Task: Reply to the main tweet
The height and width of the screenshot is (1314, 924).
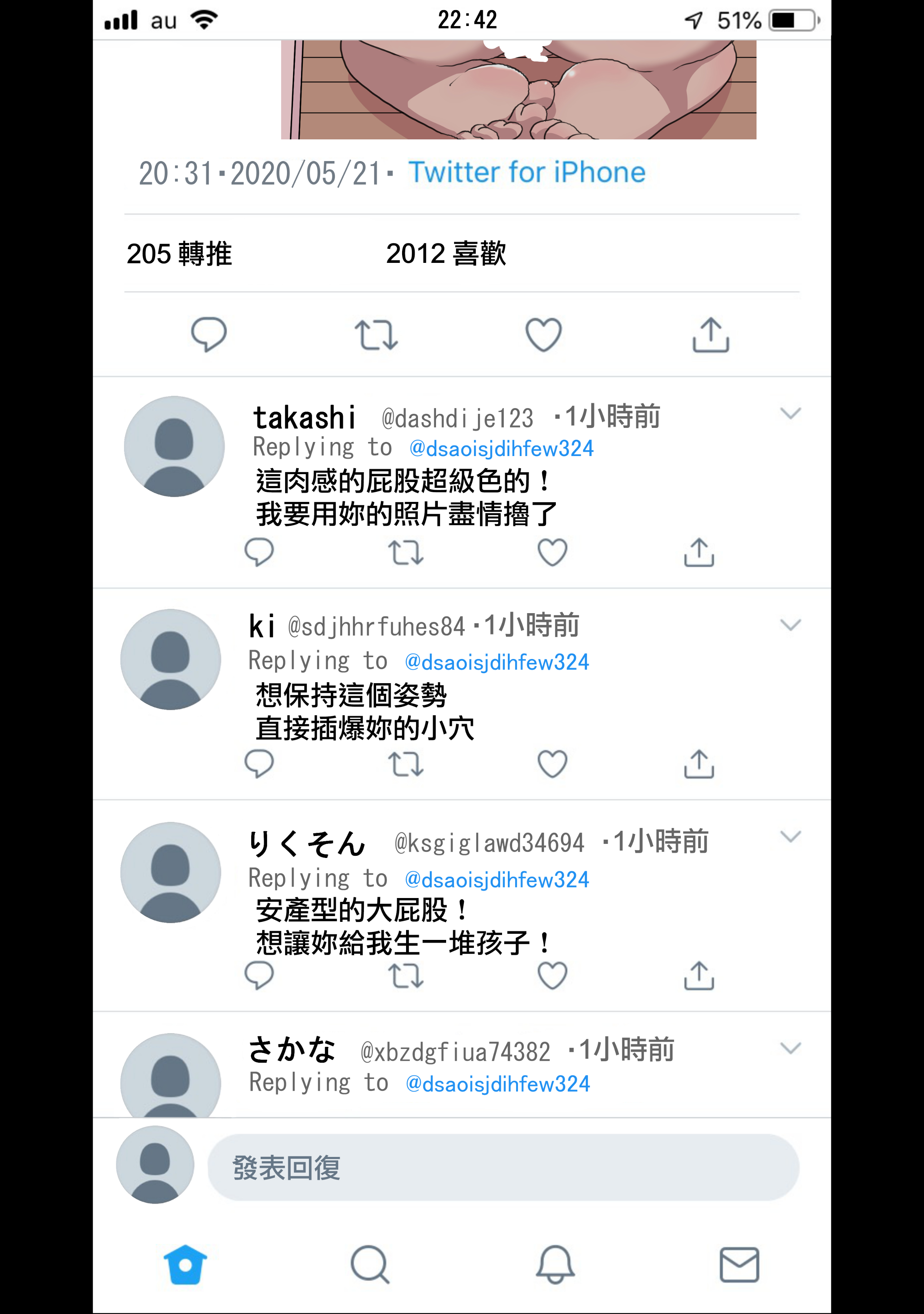Action: (208, 334)
